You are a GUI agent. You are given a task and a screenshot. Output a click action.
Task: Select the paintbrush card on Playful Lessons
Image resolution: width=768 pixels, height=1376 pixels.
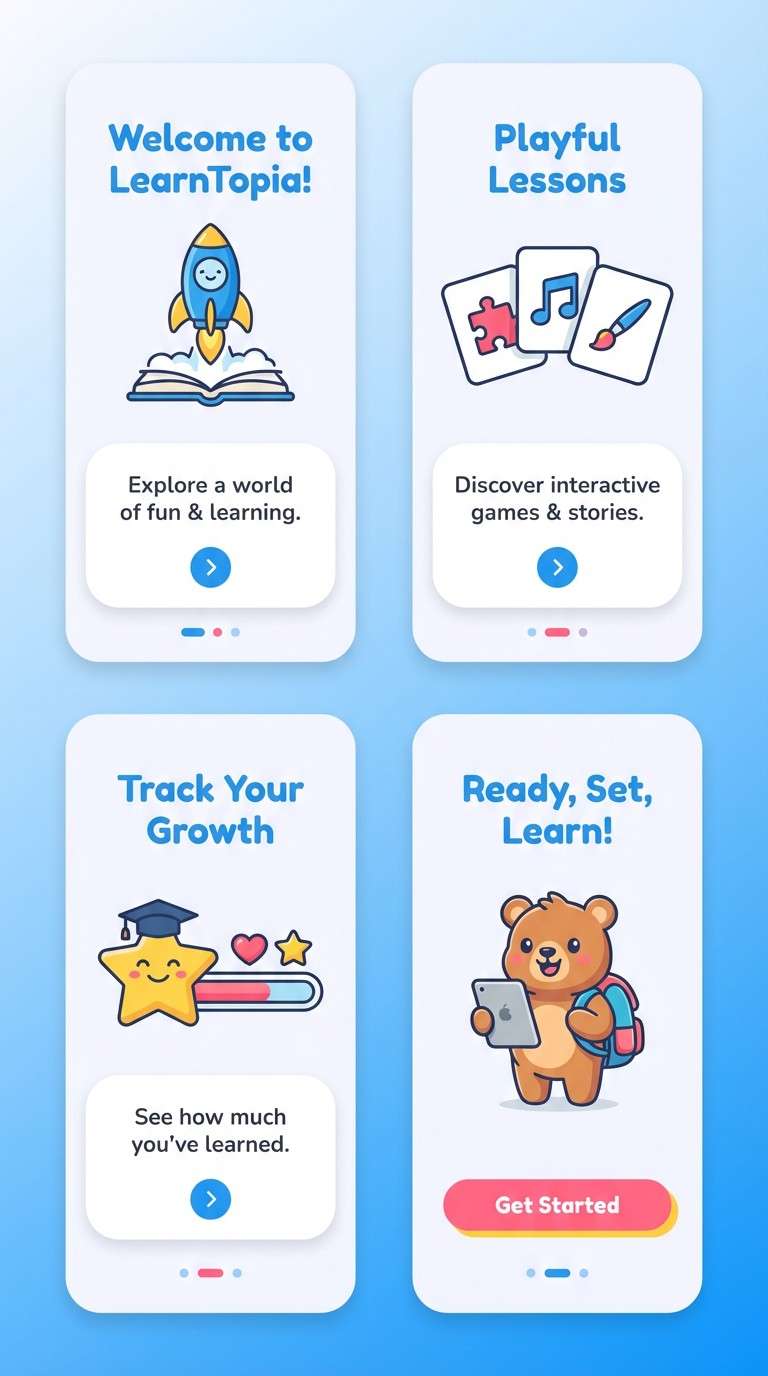click(x=625, y=320)
